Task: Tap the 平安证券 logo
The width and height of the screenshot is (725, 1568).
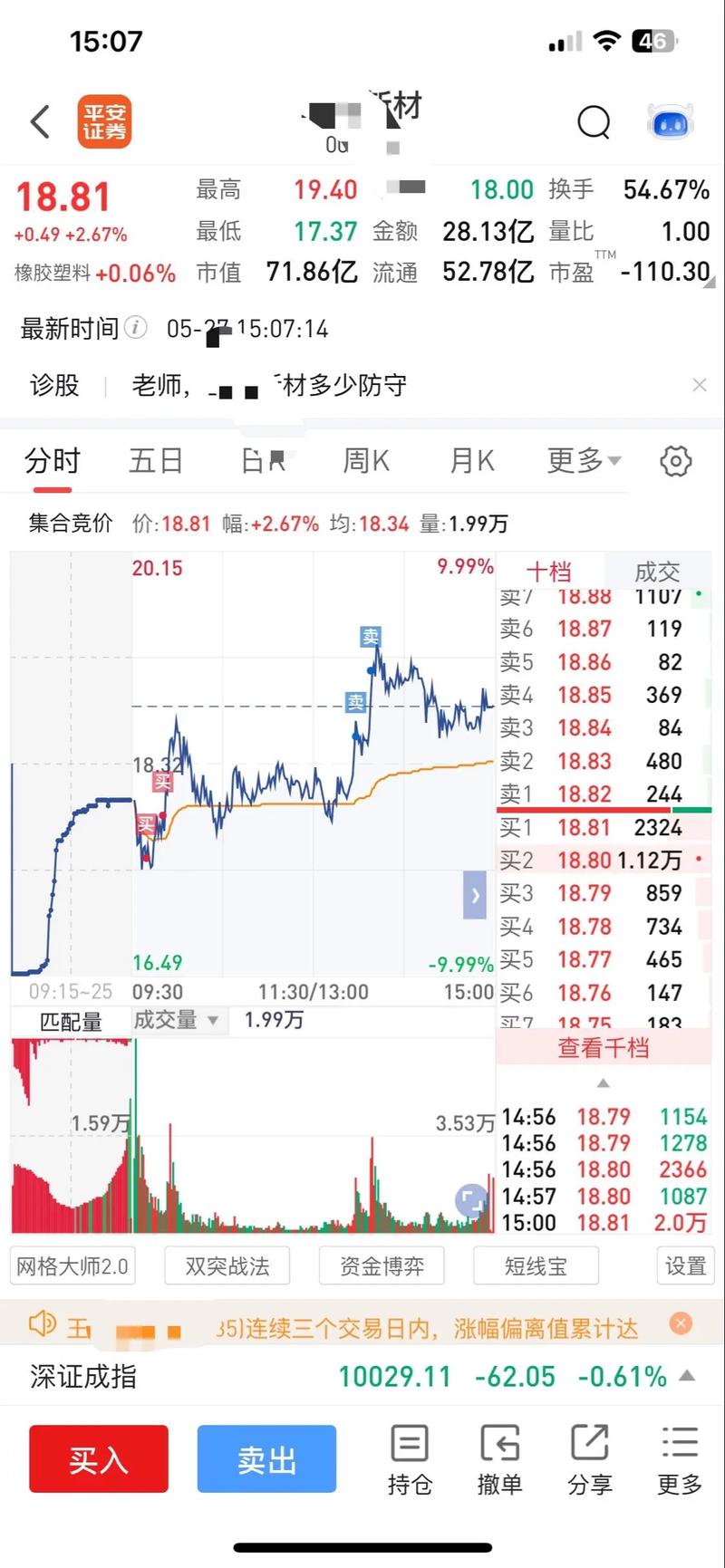Action: pos(104,121)
